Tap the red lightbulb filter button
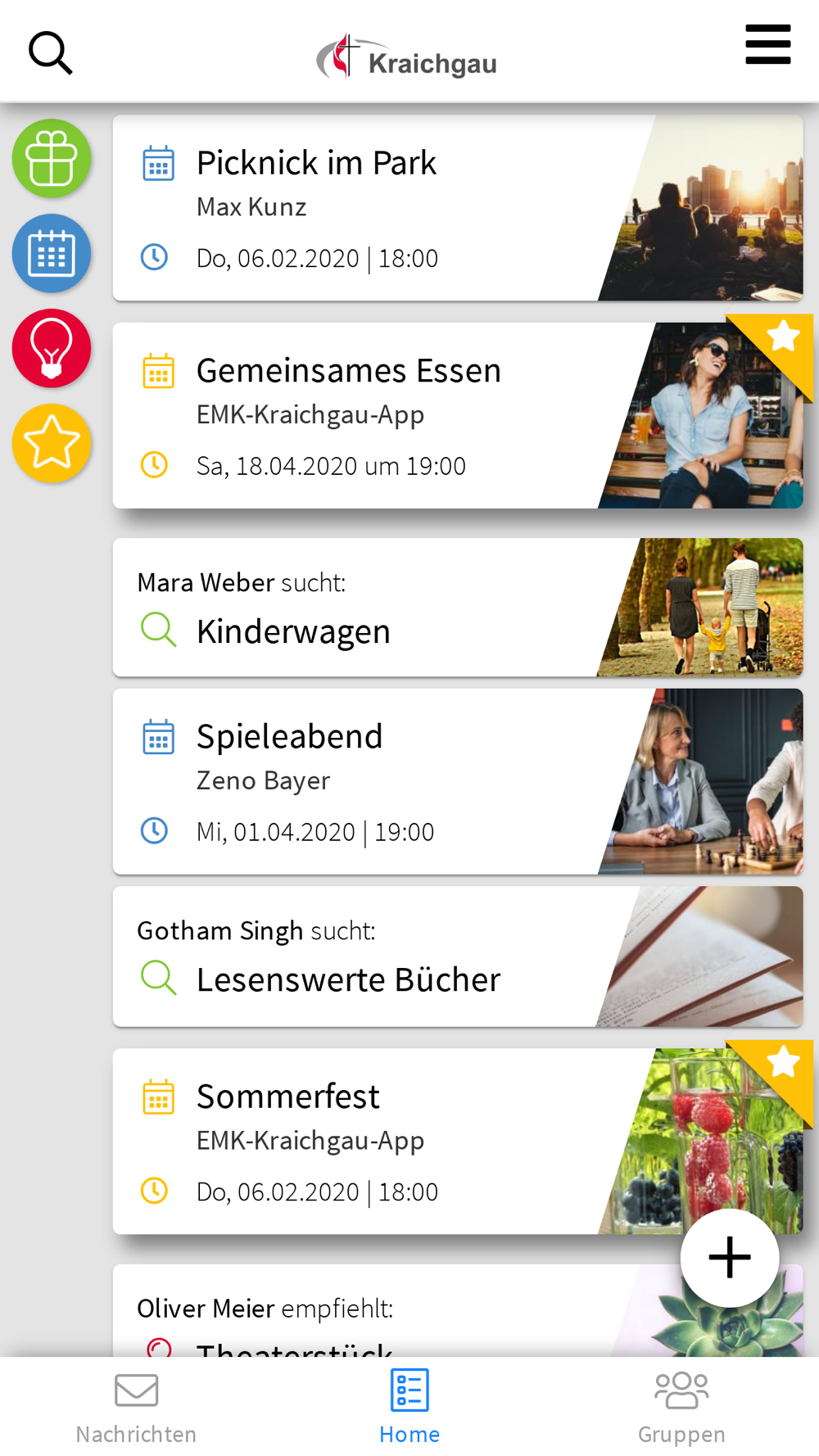This screenshot has width=819, height=1456. pos(52,348)
